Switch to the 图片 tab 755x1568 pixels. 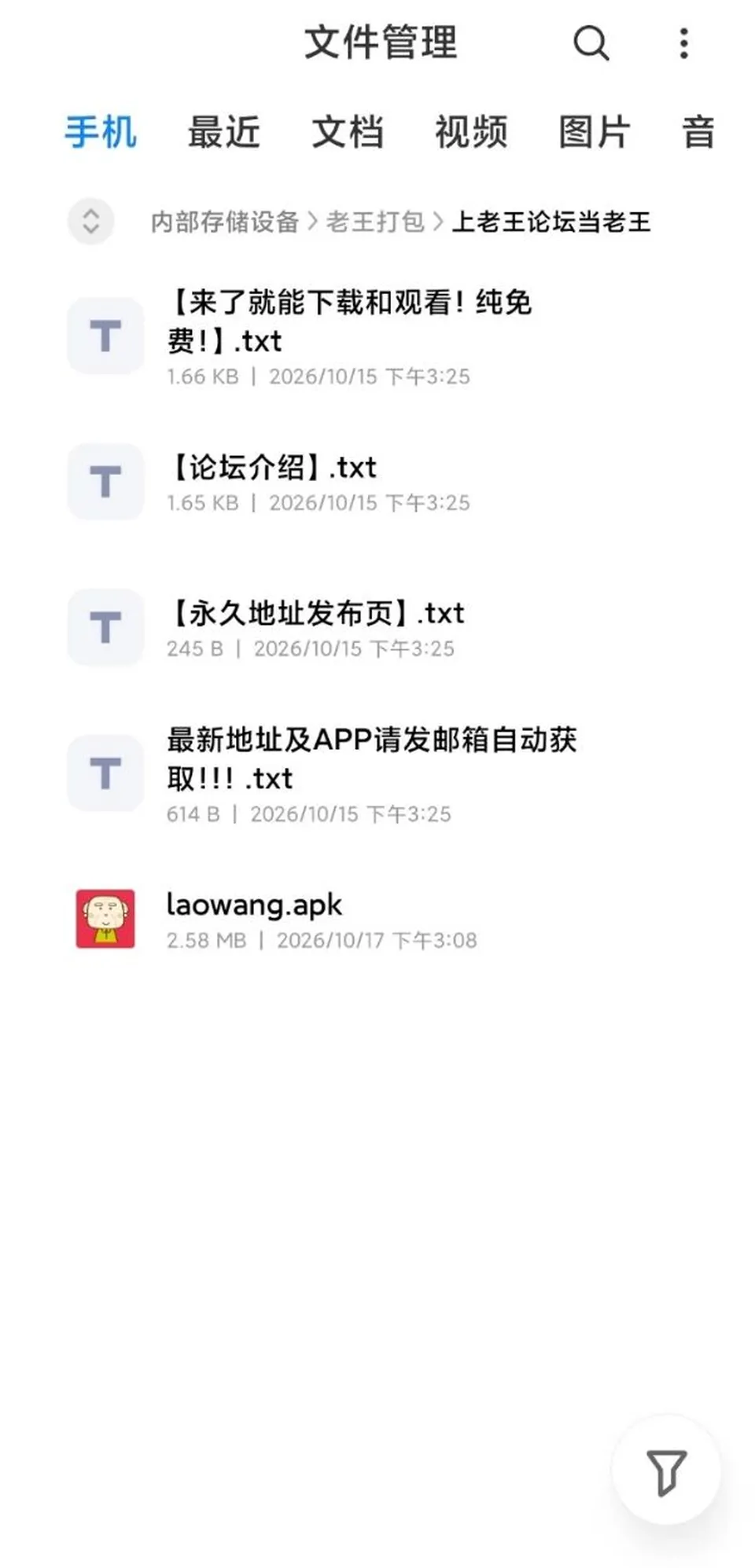pyautogui.click(x=594, y=131)
